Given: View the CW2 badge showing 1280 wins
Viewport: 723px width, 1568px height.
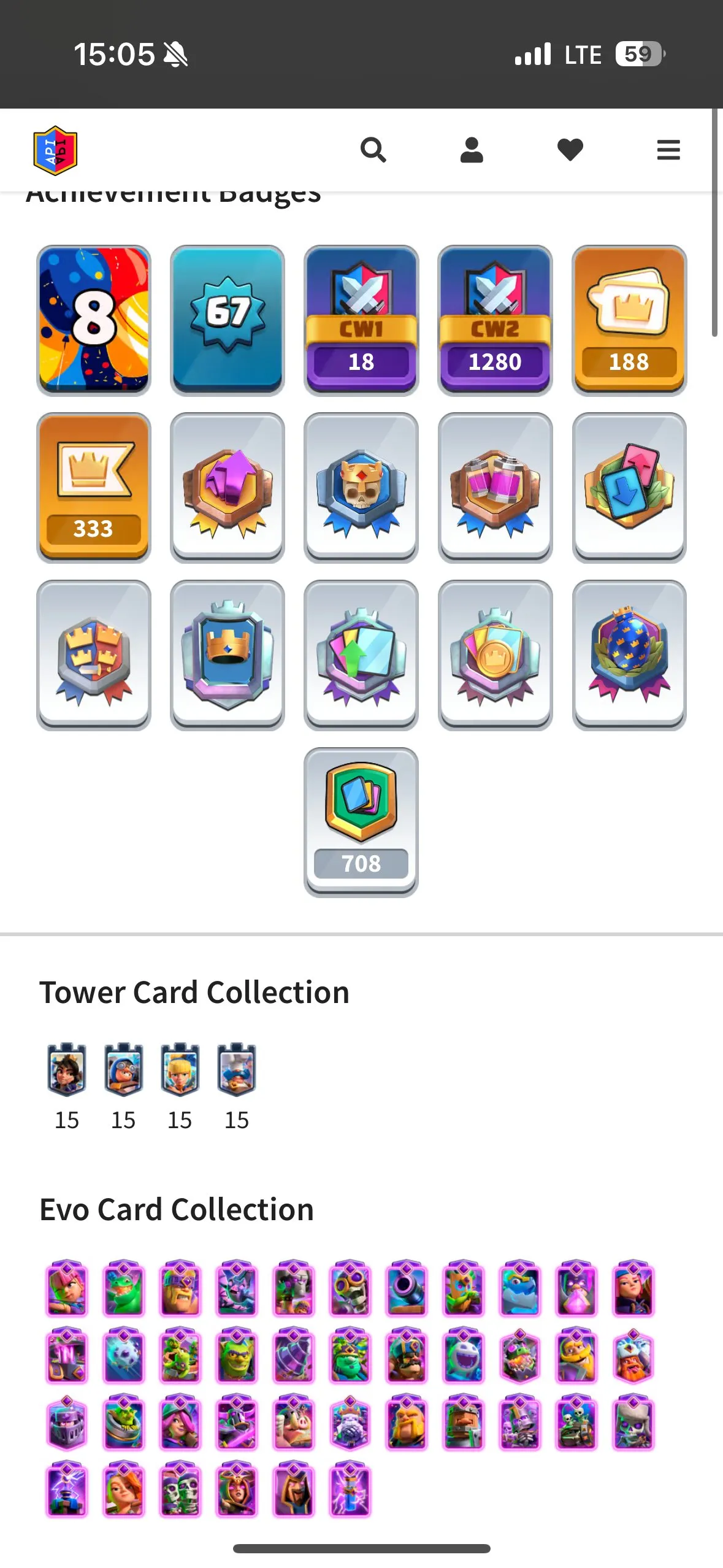Looking at the screenshot, I should pos(495,318).
